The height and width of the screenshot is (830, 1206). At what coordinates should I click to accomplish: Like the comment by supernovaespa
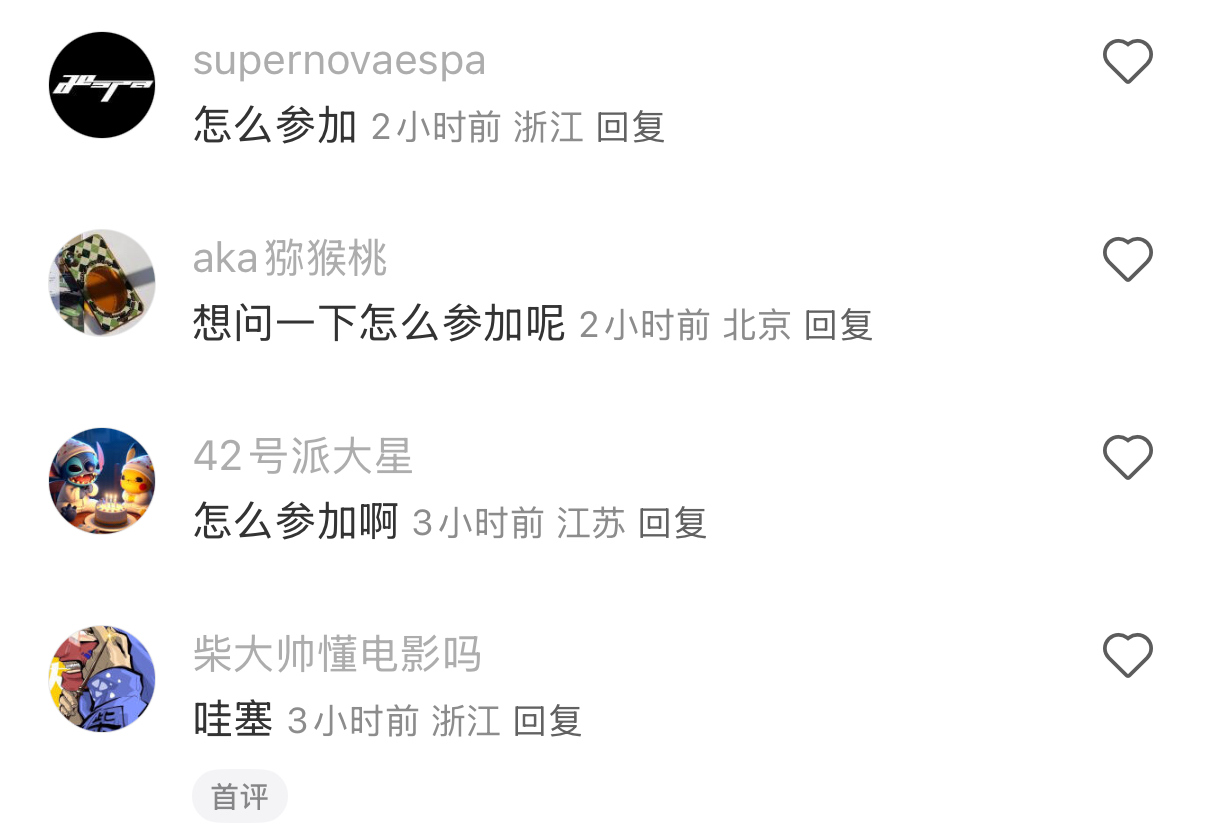1127,62
